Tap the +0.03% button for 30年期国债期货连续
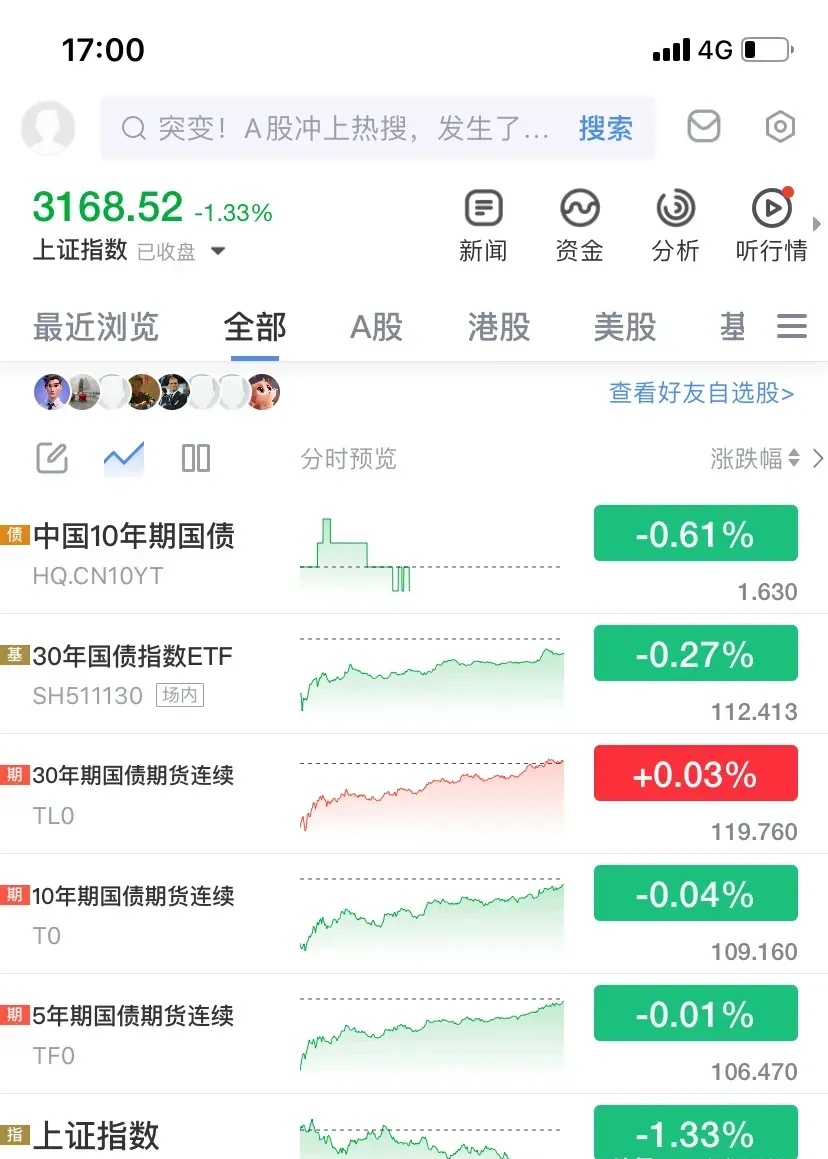The width and height of the screenshot is (828, 1159). pos(695,773)
